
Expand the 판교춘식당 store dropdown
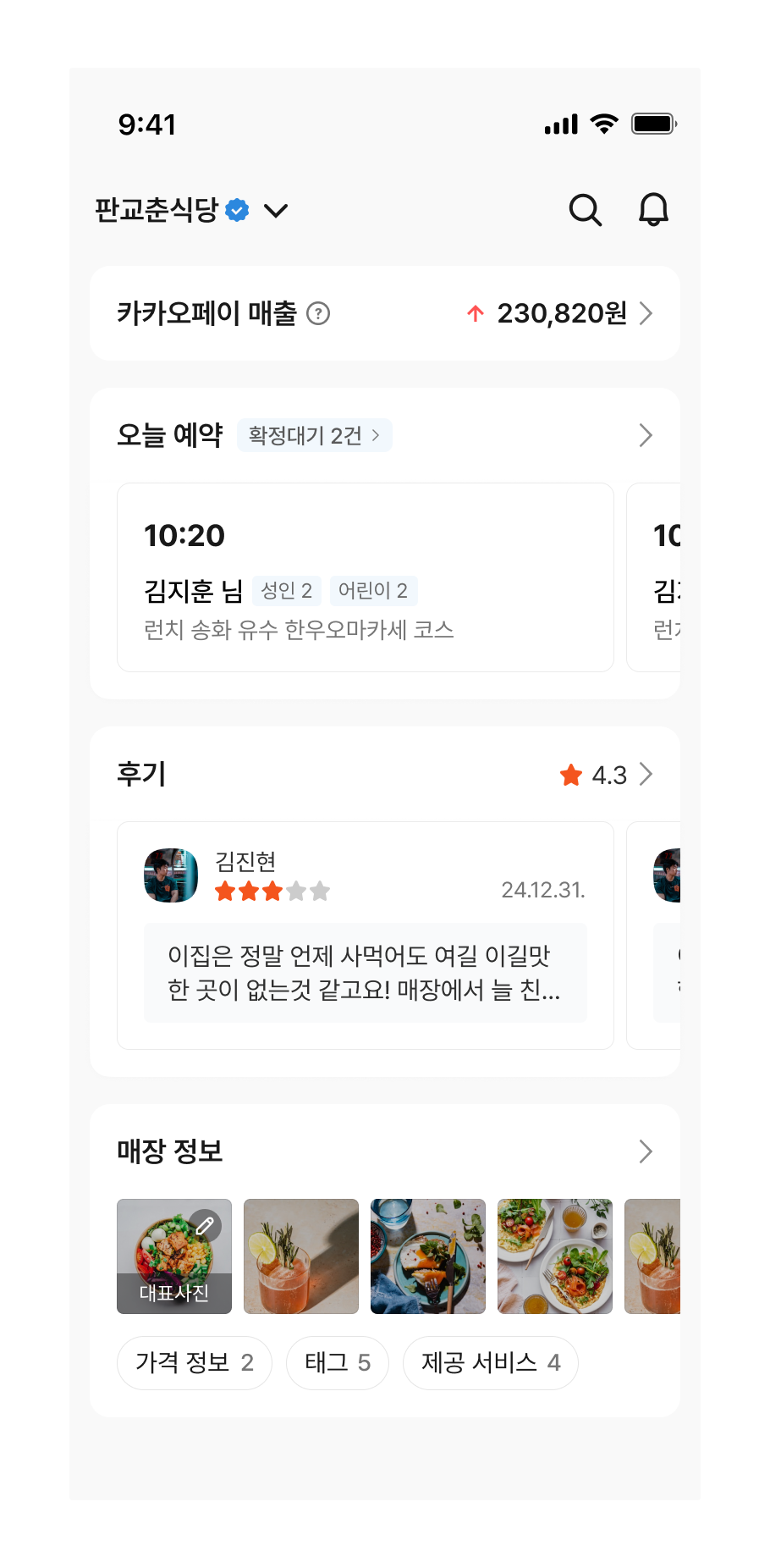tap(276, 210)
